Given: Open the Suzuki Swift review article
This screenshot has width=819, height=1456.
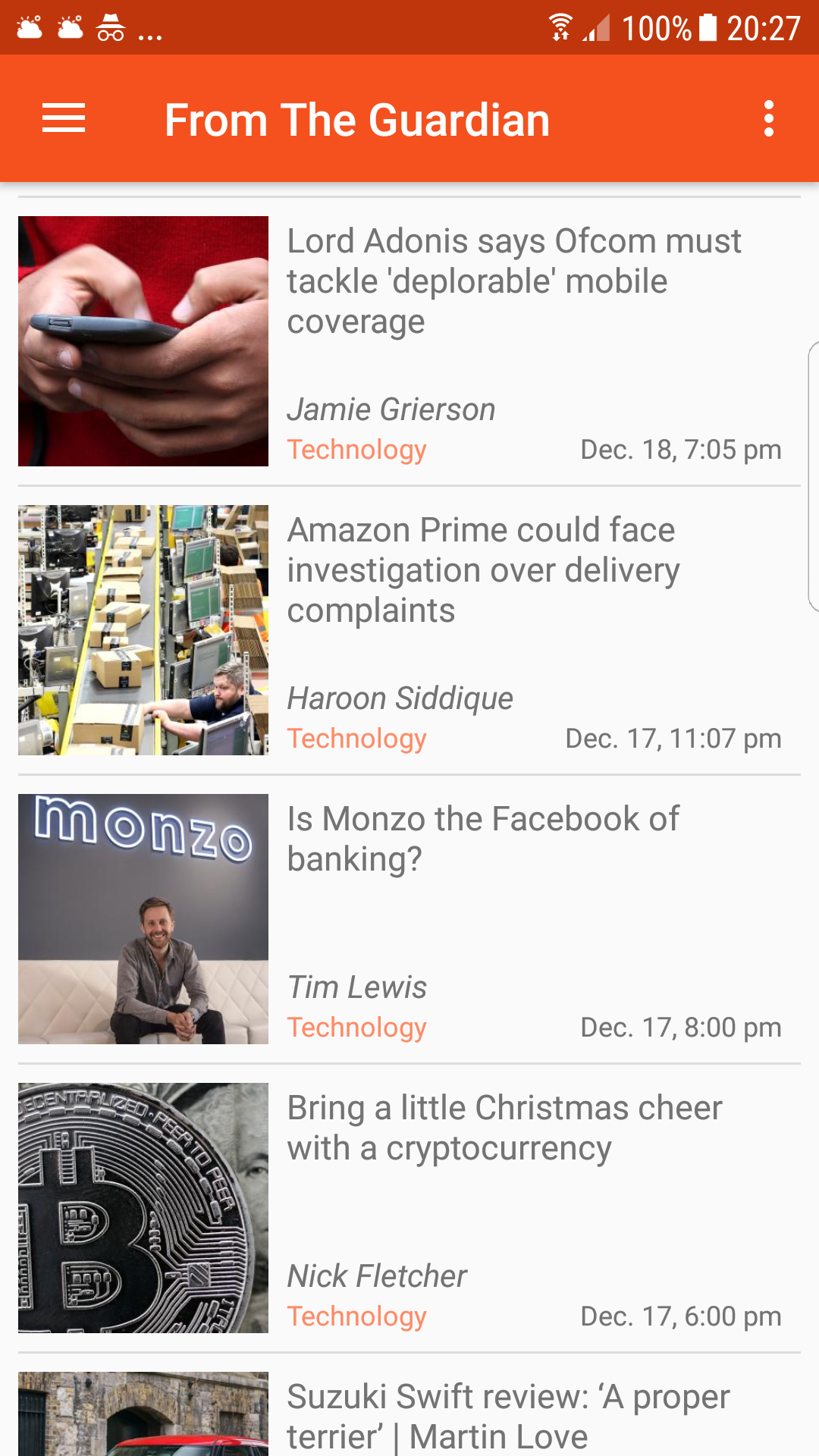Looking at the screenshot, I should tap(508, 1415).
